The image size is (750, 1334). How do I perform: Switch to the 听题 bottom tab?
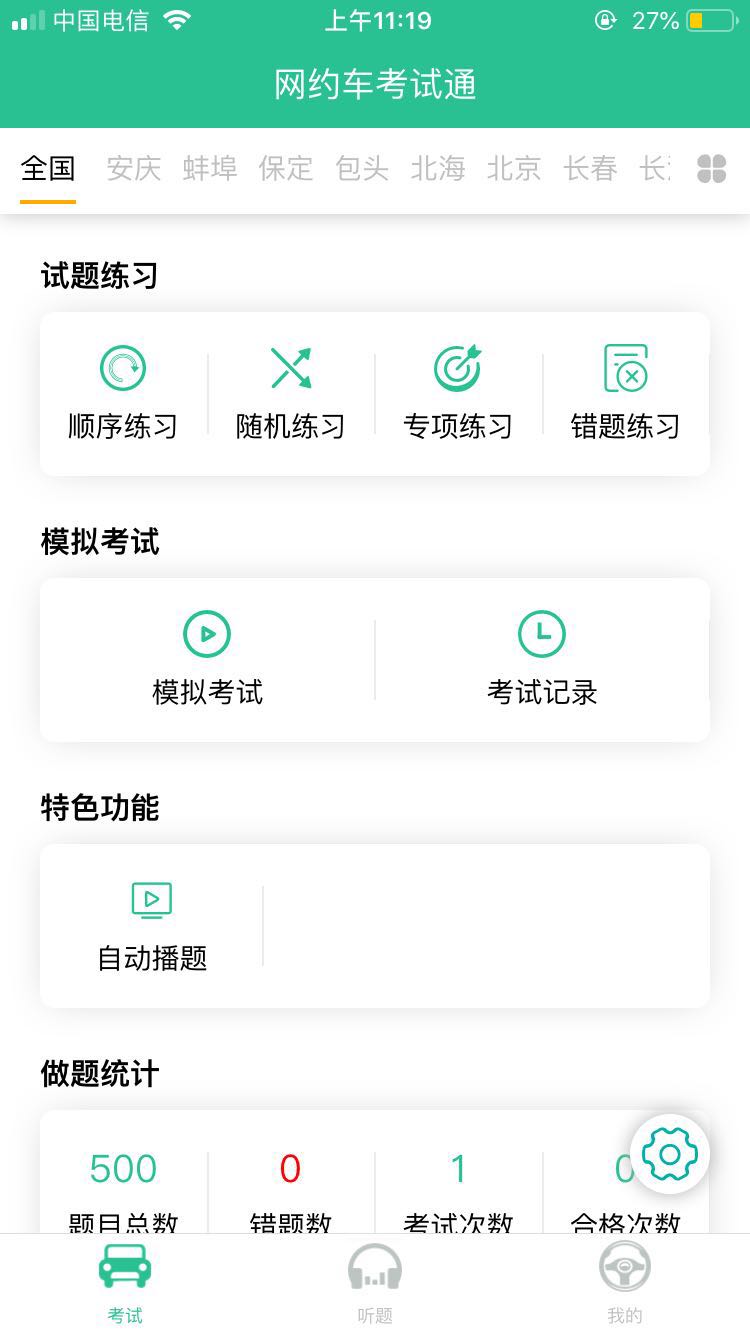375,1284
